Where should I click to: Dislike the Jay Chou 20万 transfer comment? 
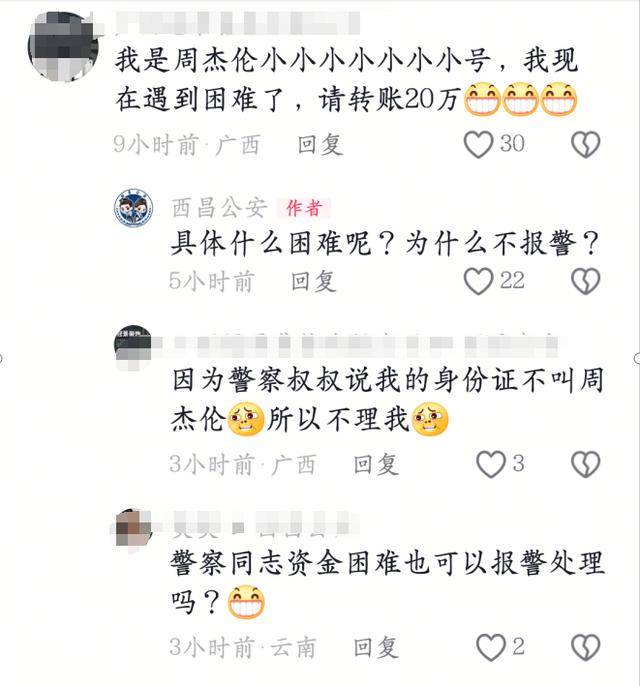[x=585, y=146]
